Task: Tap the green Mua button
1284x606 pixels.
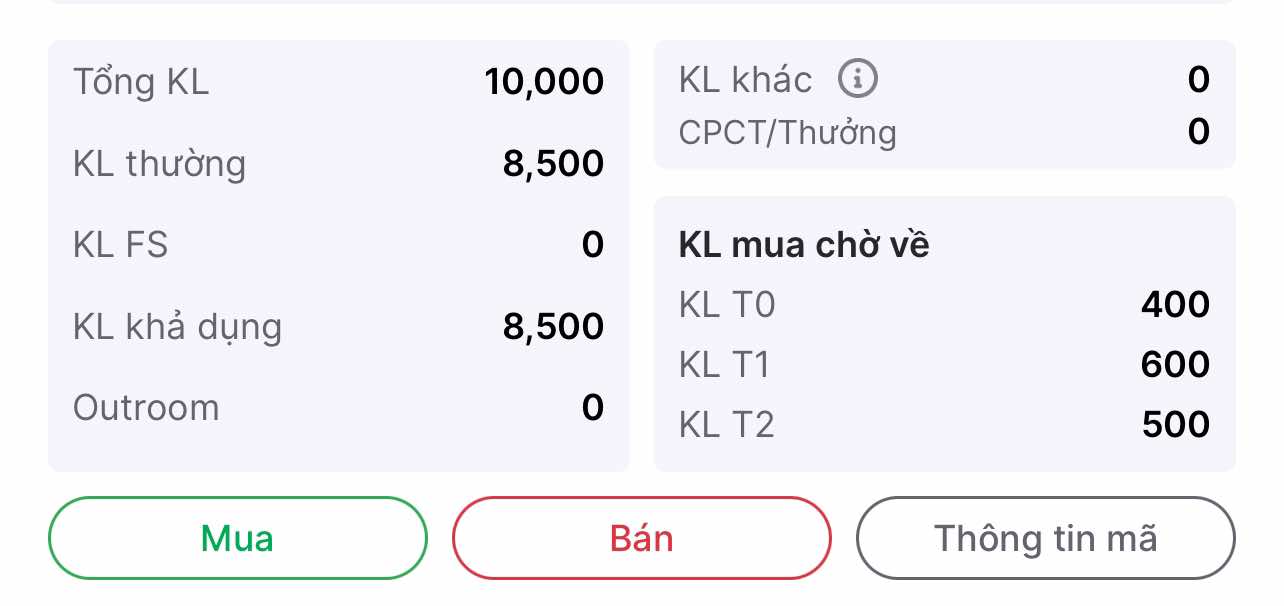Action: 238,538
